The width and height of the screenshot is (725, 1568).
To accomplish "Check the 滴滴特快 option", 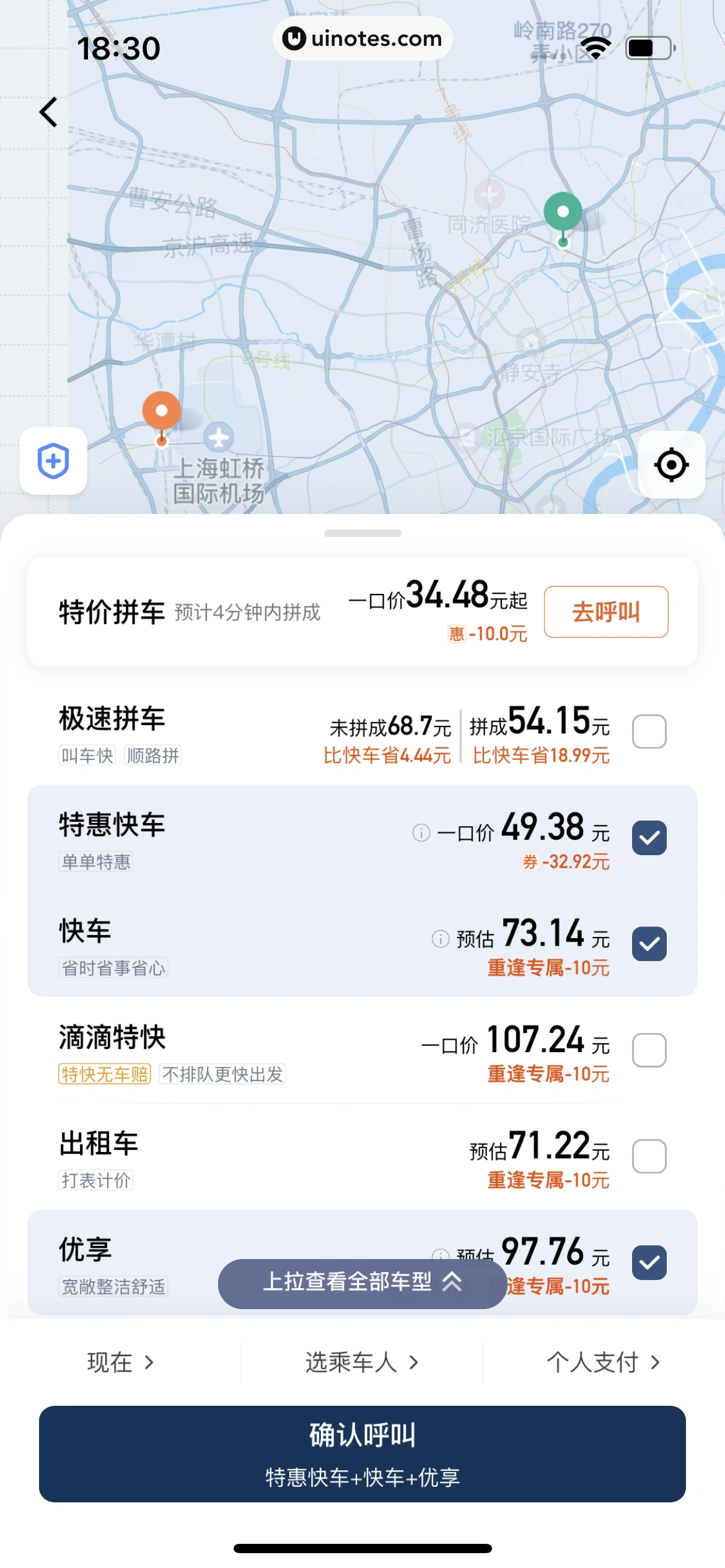I will pyautogui.click(x=649, y=1050).
